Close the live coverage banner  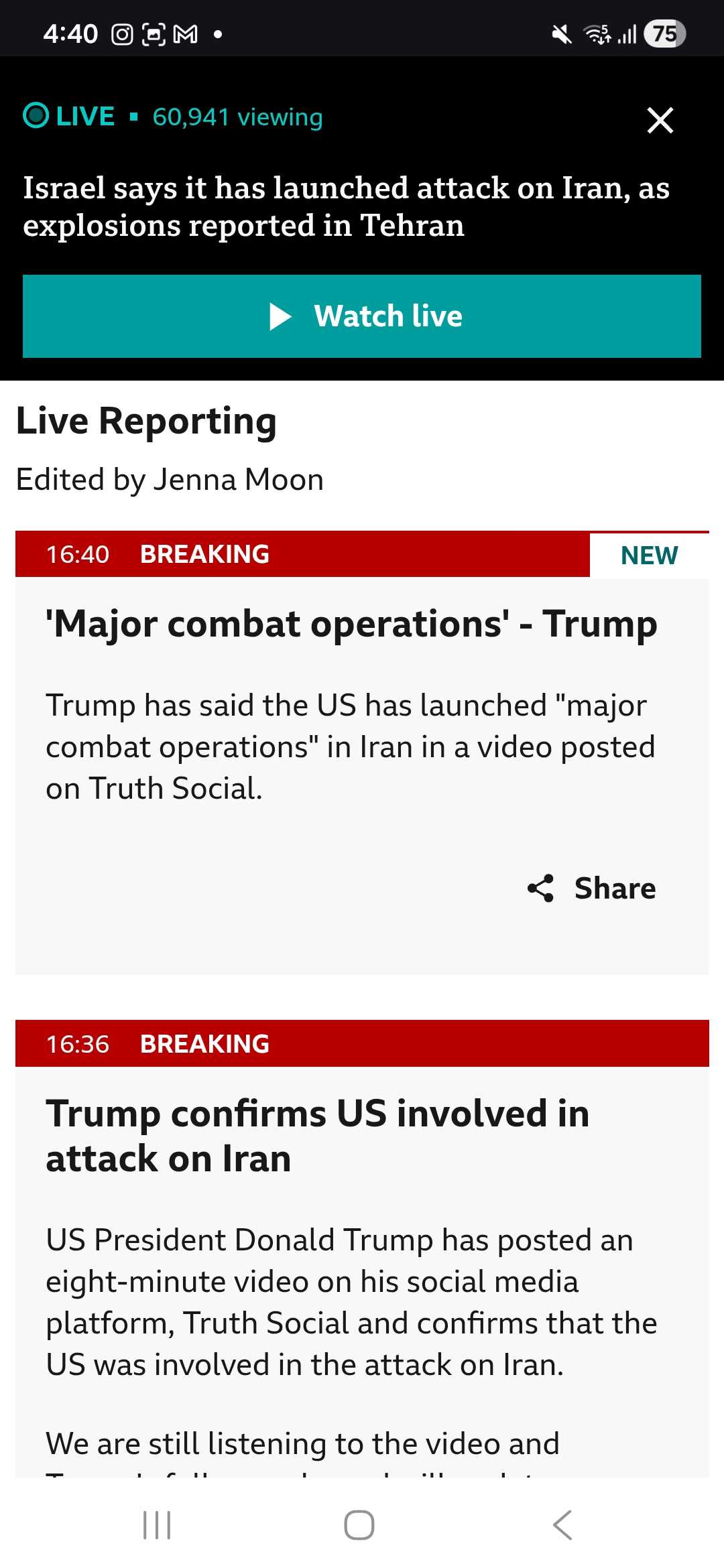pos(660,121)
